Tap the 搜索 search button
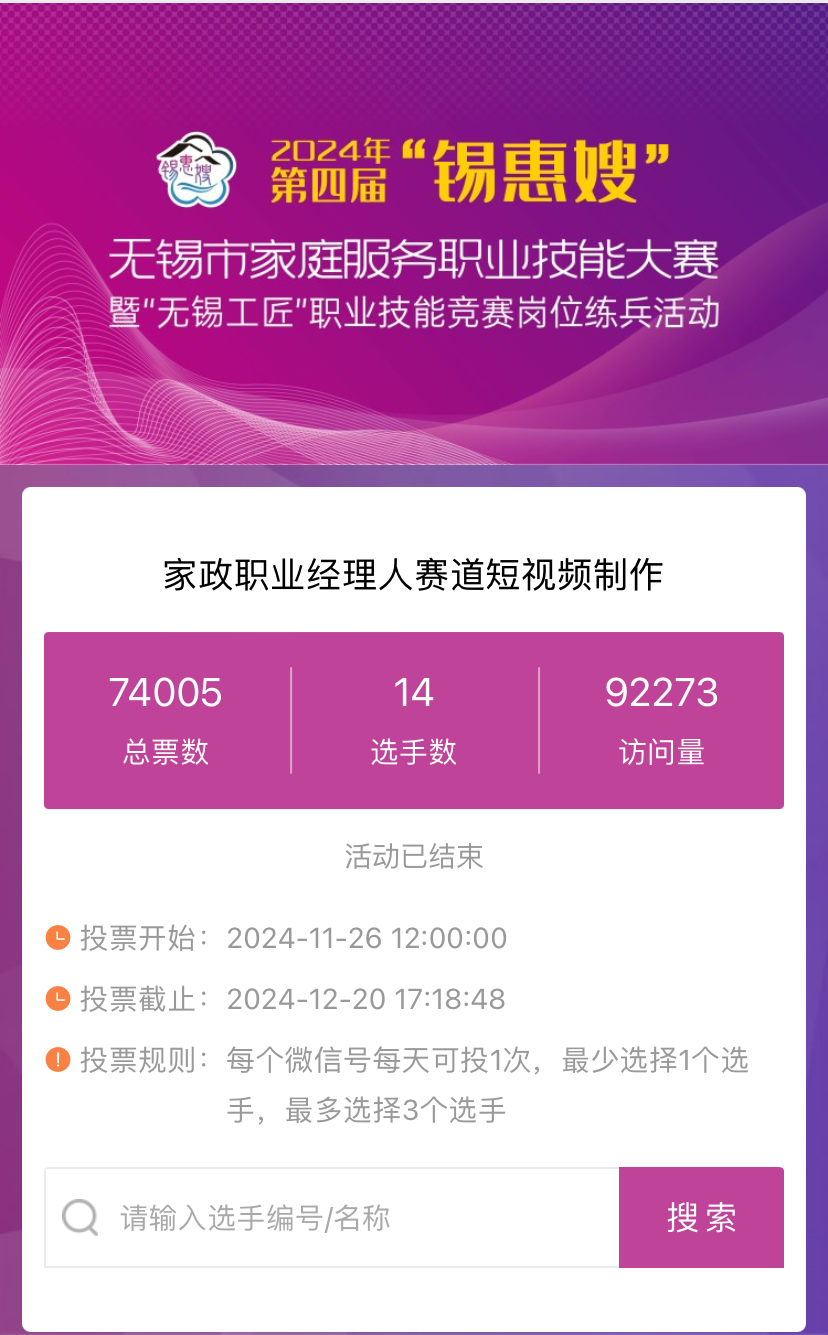Image resolution: width=828 pixels, height=1335 pixels. pos(701,1218)
